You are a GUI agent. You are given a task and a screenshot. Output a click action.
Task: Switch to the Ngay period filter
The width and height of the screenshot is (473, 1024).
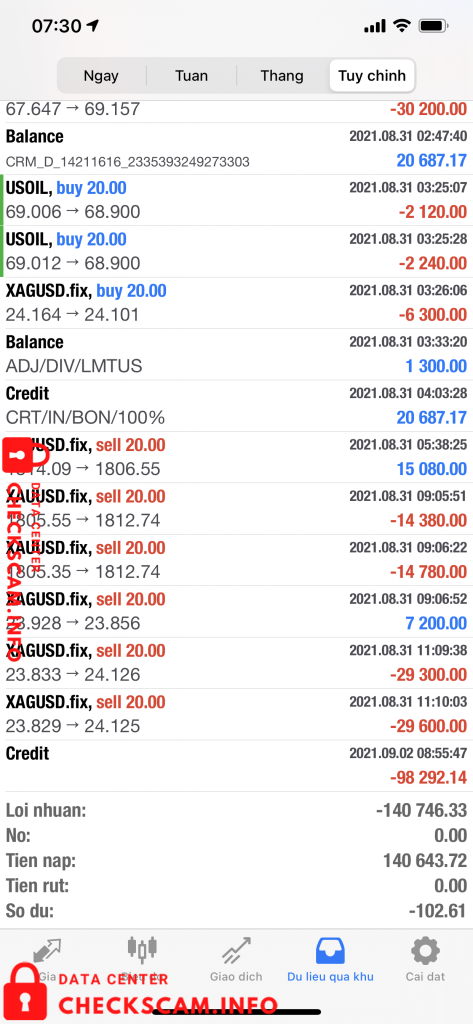pyautogui.click(x=101, y=76)
